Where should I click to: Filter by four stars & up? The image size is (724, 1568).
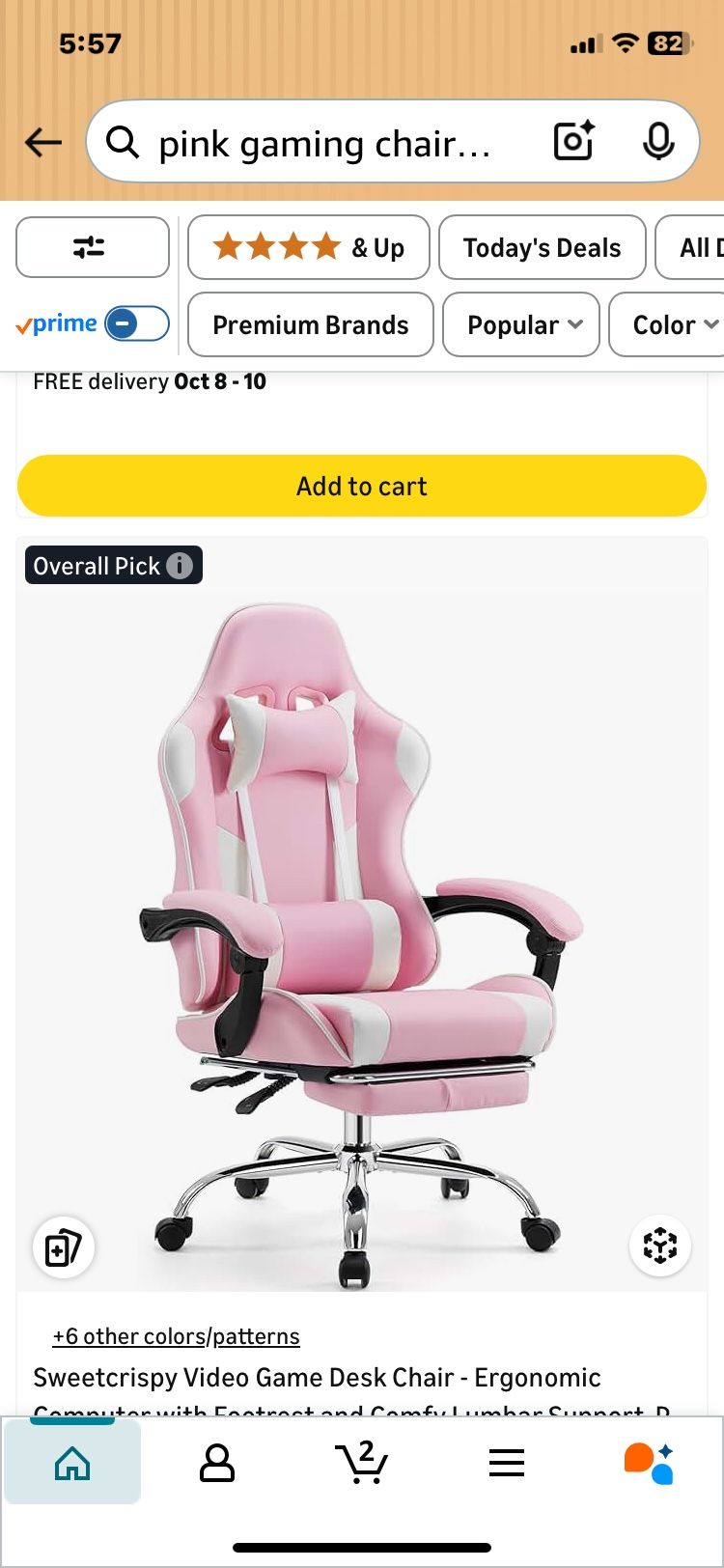308,247
